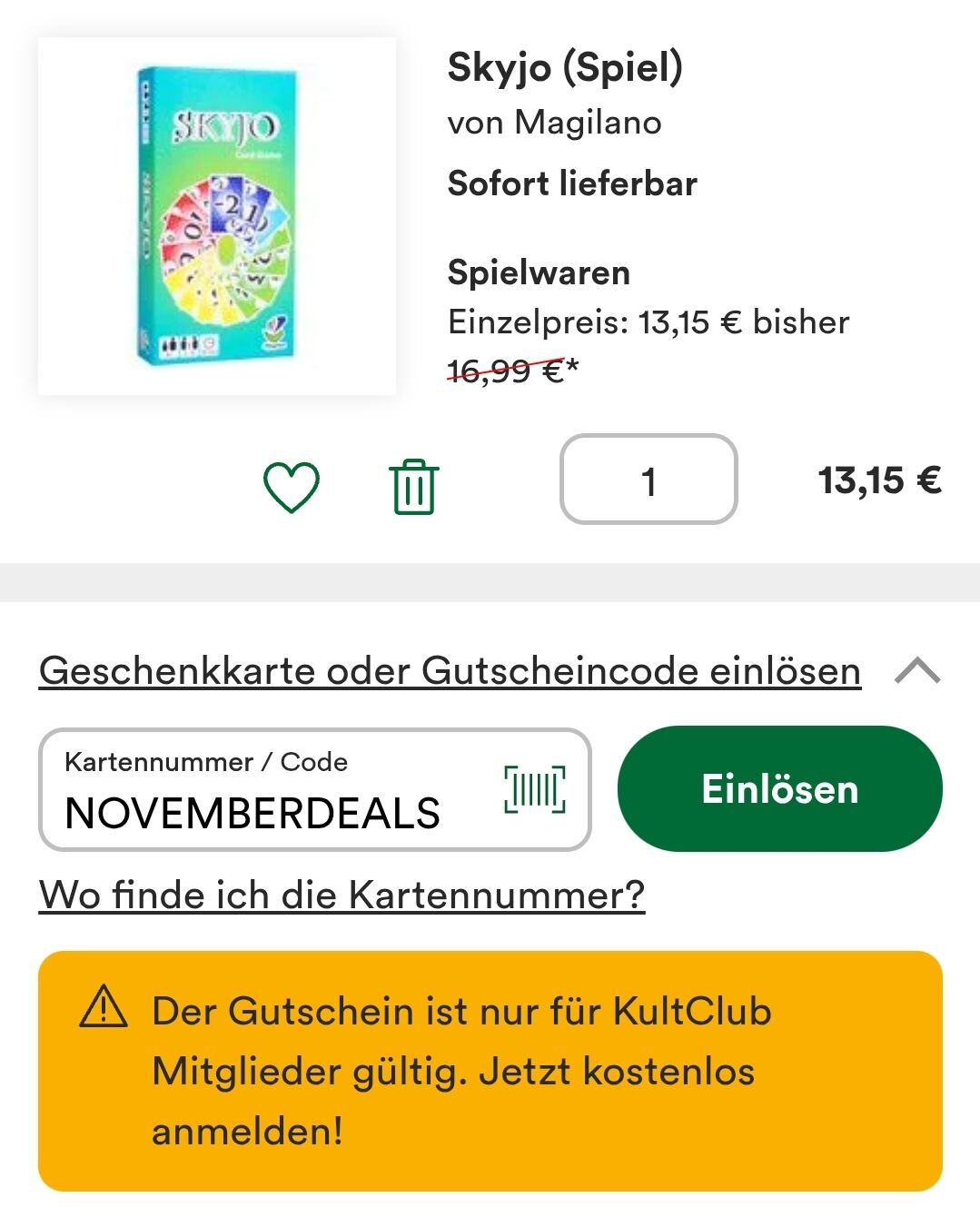
Task: Open the Skyjo product image
Action: (216, 216)
